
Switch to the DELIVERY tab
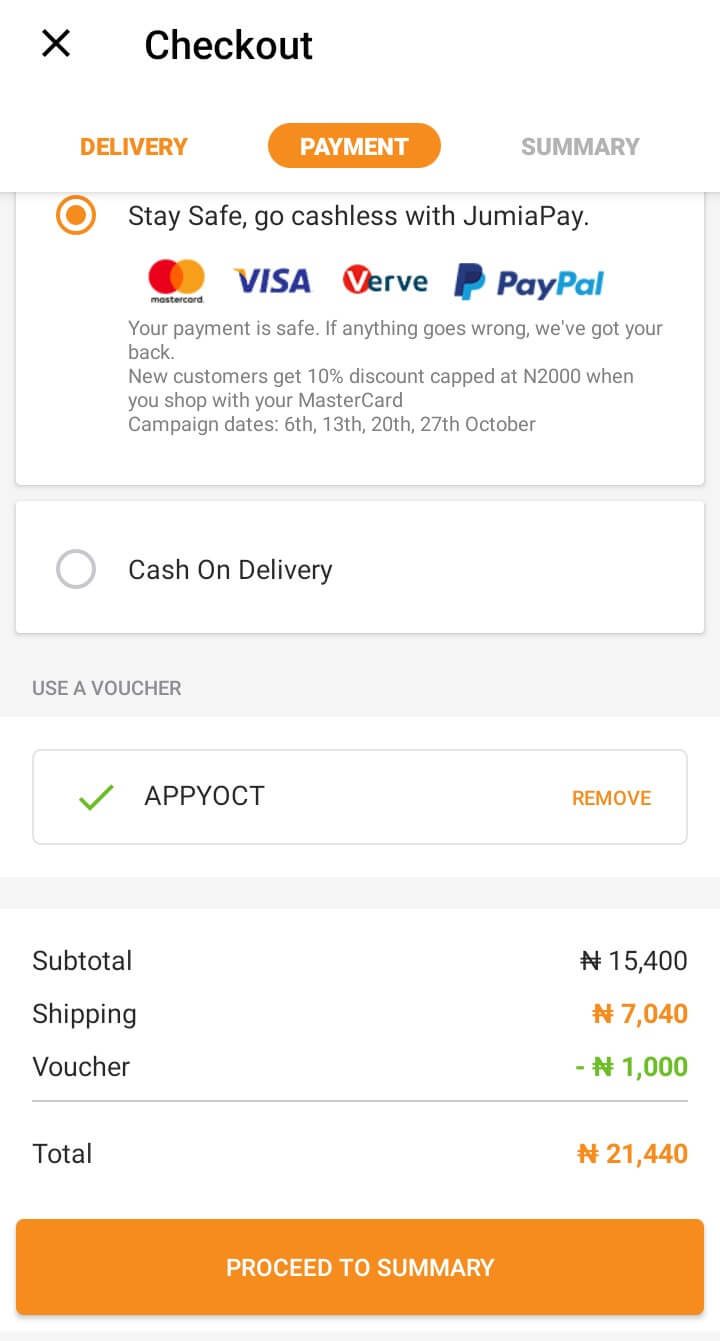[x=133, y=146]
